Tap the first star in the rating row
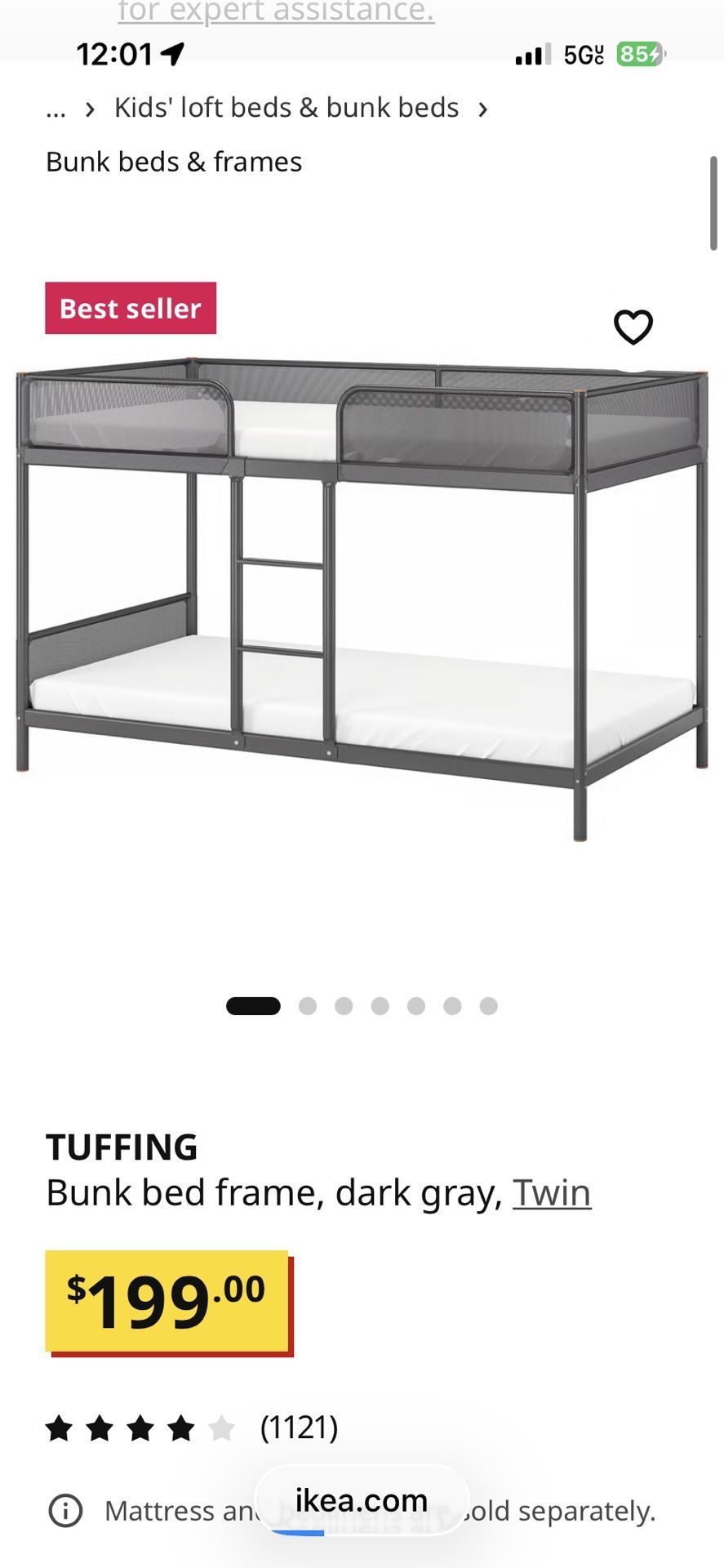 (58, 1429)
